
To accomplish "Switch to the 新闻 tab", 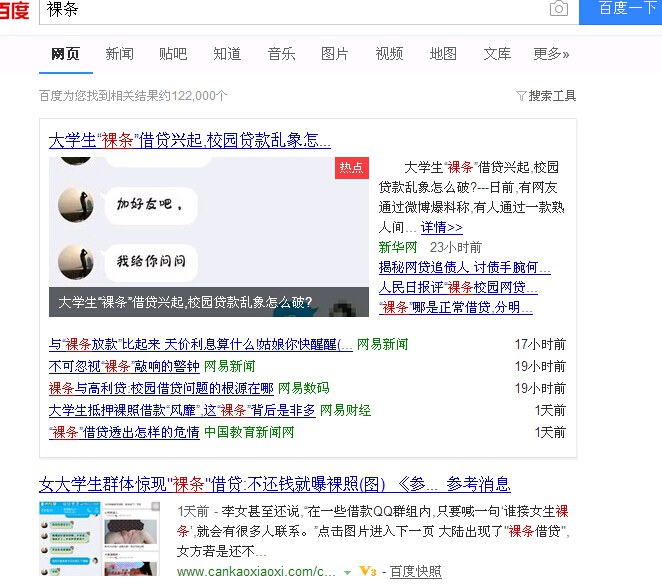I will coord(119,54).
